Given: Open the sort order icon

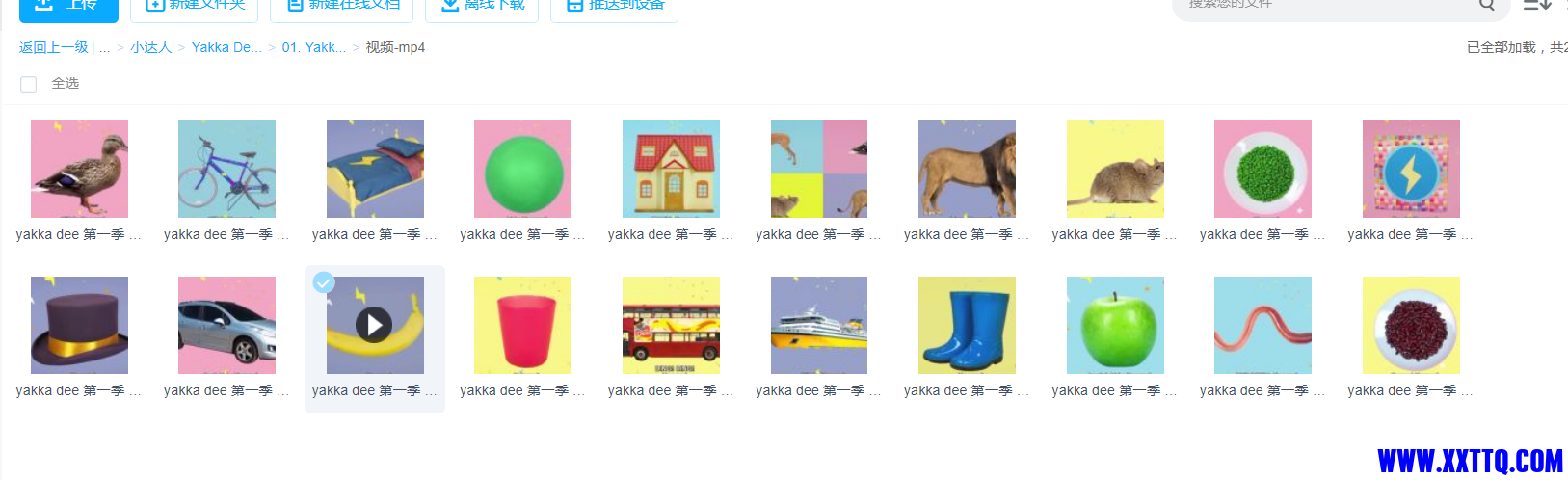Looking at the screenshot, I should point(1536,6).
